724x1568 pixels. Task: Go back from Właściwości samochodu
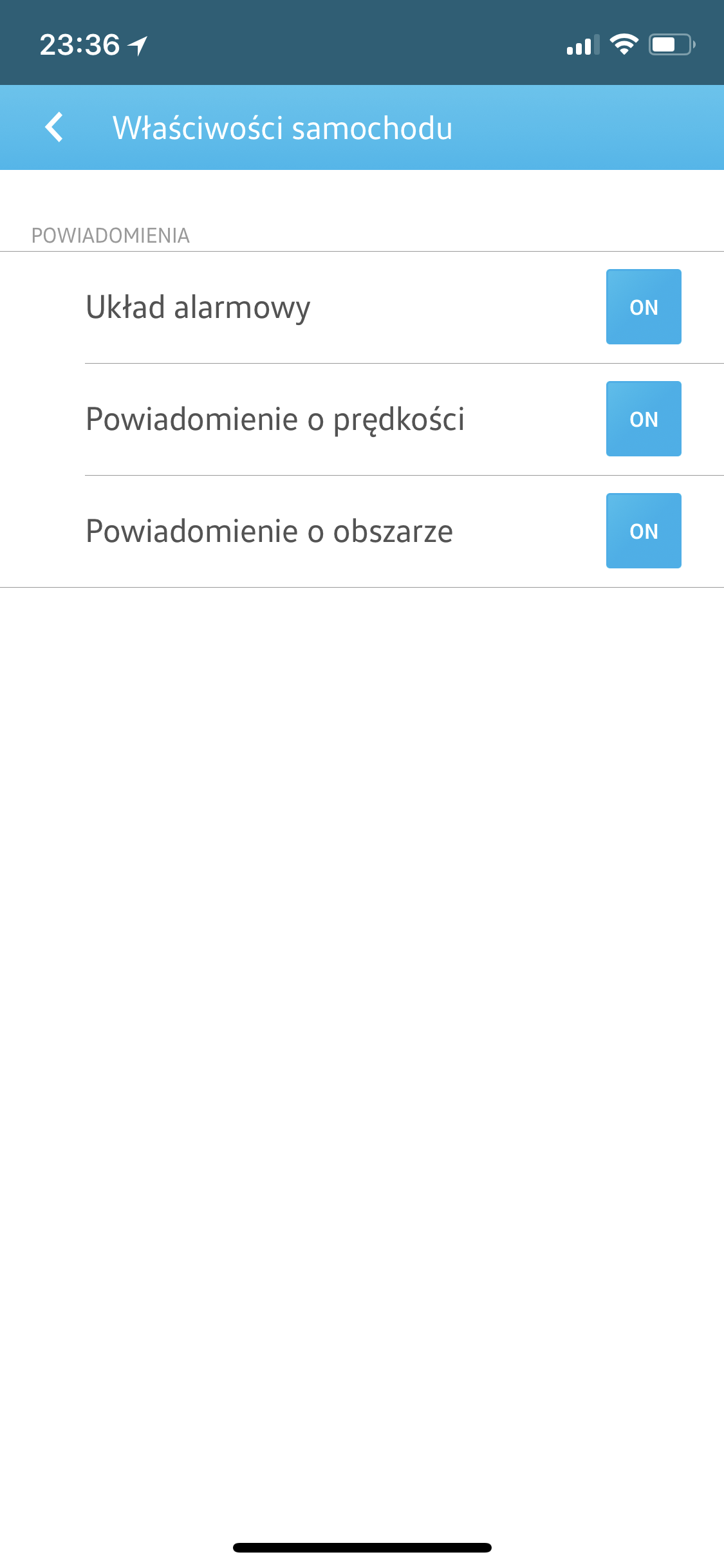55,127
